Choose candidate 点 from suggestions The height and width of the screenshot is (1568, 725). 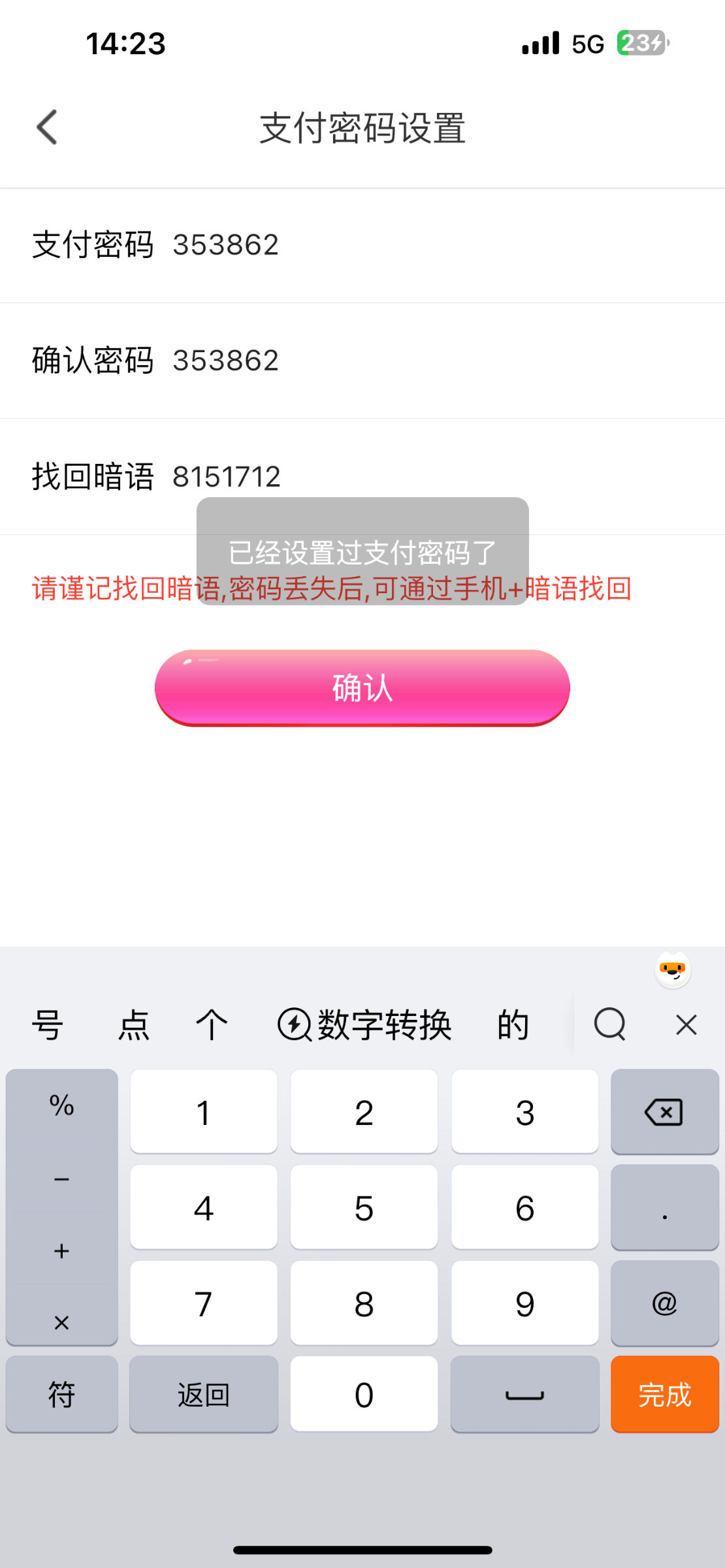coord(133,1024)
